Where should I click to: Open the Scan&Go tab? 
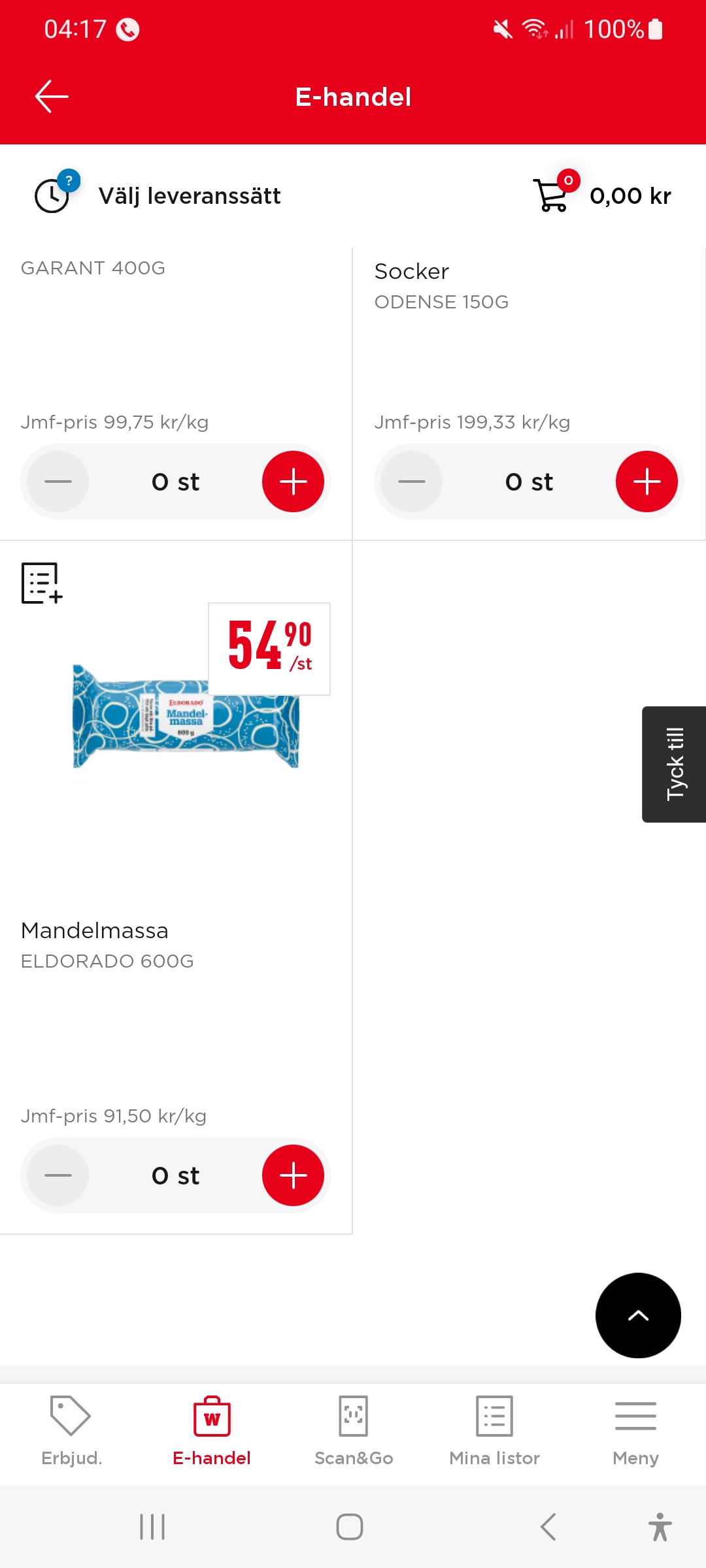354,1430
